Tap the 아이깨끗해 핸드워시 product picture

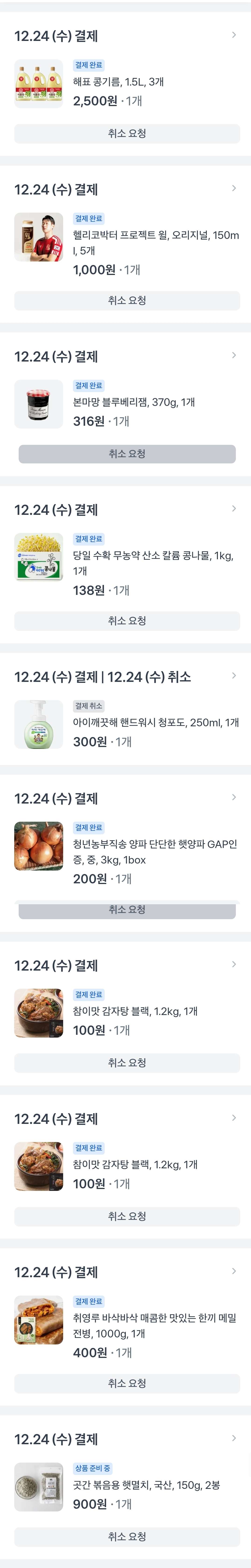38,724
